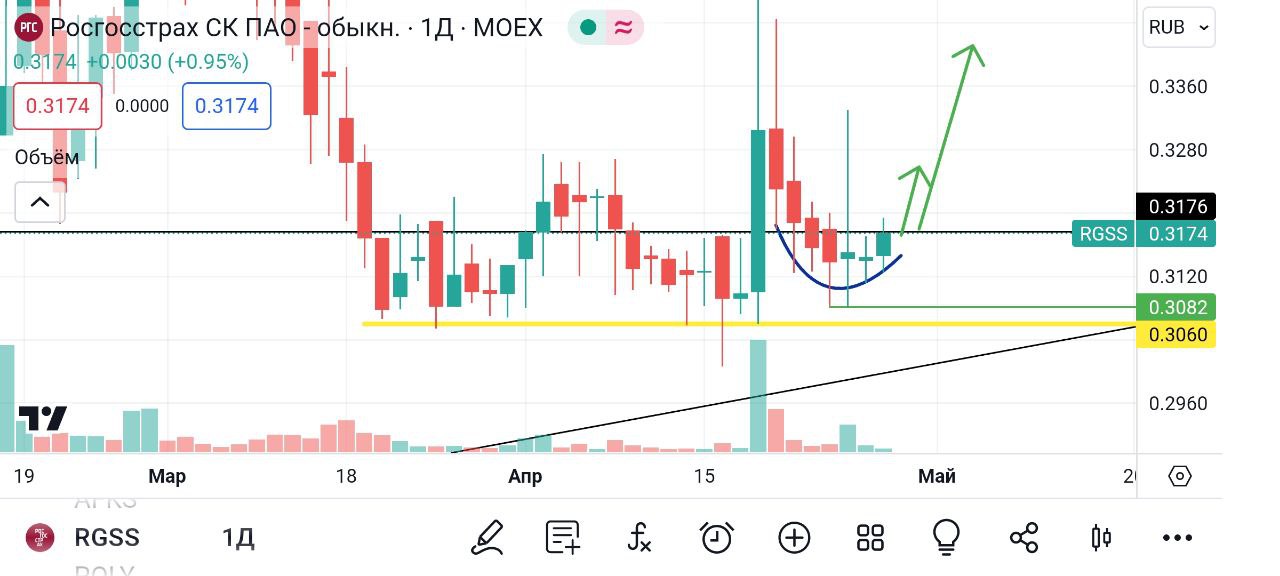Collapse the volume panel with the chevron
The height and width of the screenshot is (576, 1280).
(x=39, y=203)
